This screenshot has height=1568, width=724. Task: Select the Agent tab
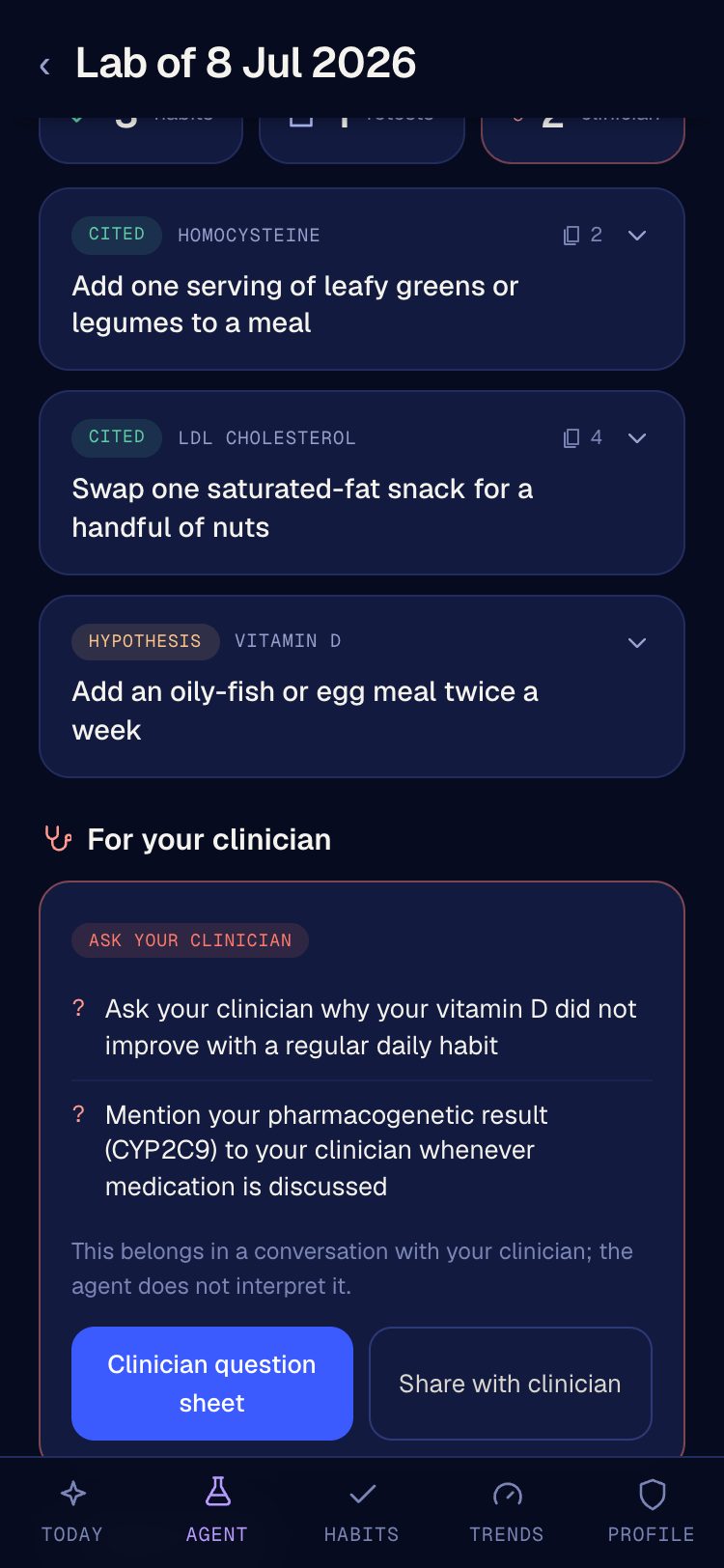[217, 1511]
